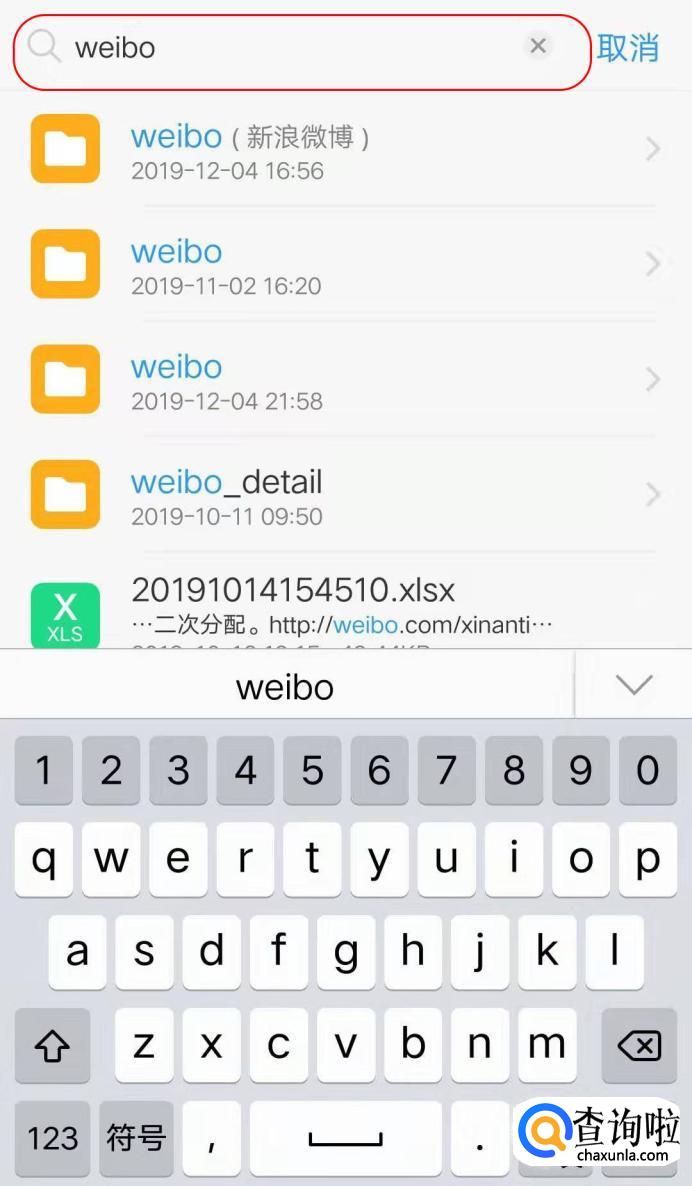The height and width of the screenshot is (1186, 692).
Task: Tap the space bar key
Action: coord(346,1138)
